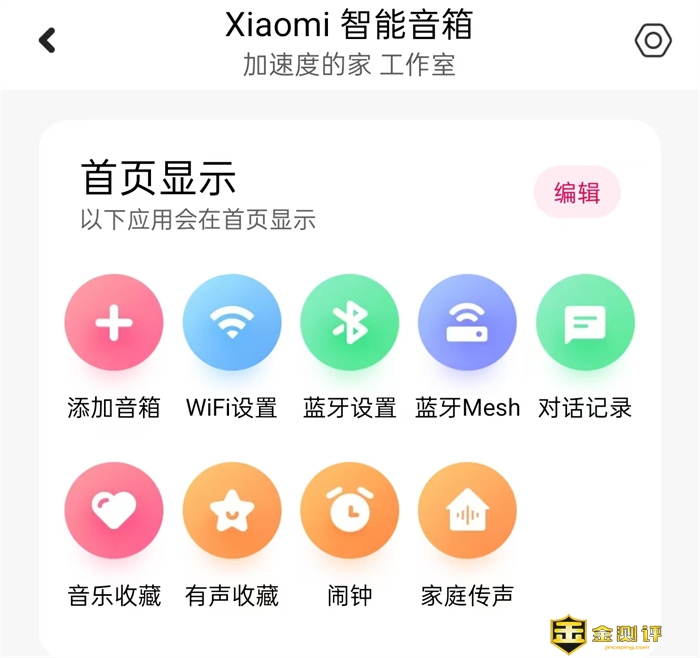Open 音乐收藏 favorites
The width and height of the screenshot is (700, 658).
pyautogui.click(x=114, y=512)
